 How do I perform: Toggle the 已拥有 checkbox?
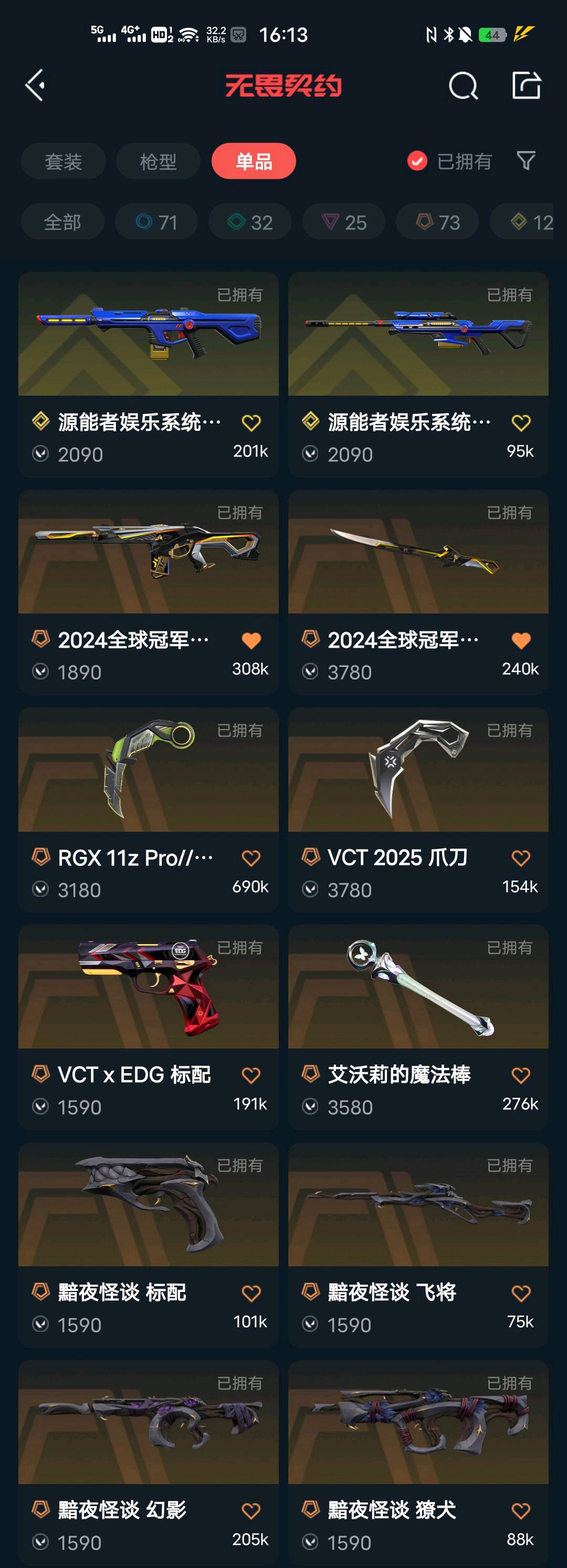pyautogui.click(x=417, y=161)
